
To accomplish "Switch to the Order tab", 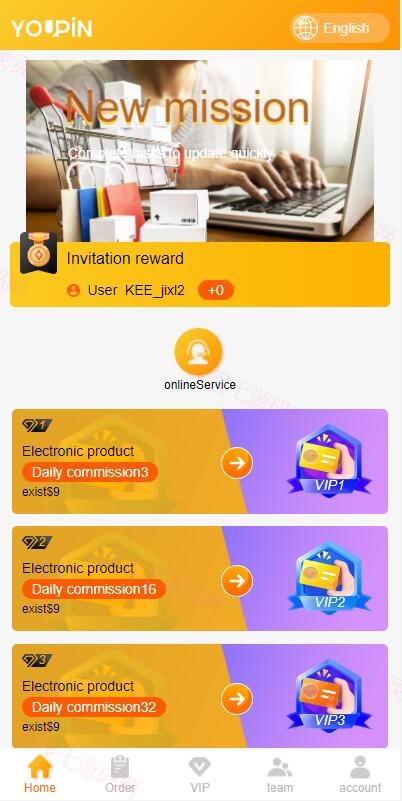I will point(120,774).
